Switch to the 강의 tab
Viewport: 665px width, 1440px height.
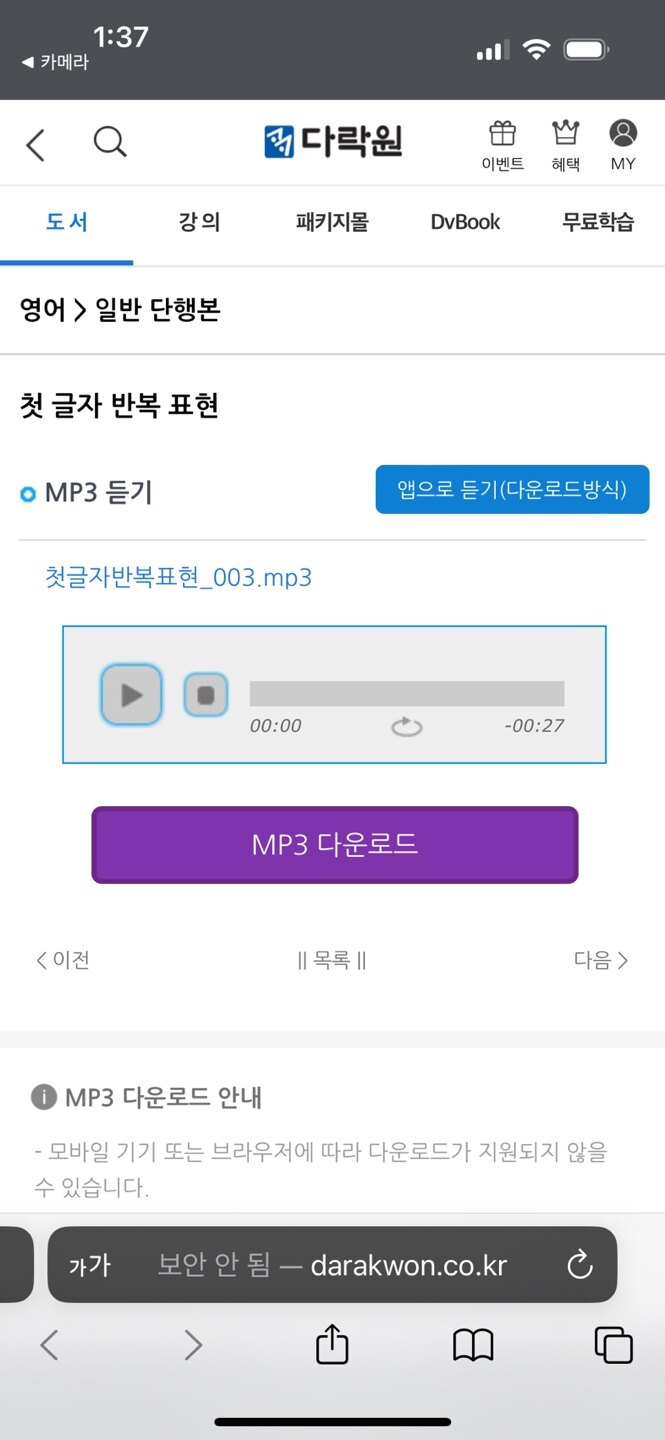click(199, 222)
